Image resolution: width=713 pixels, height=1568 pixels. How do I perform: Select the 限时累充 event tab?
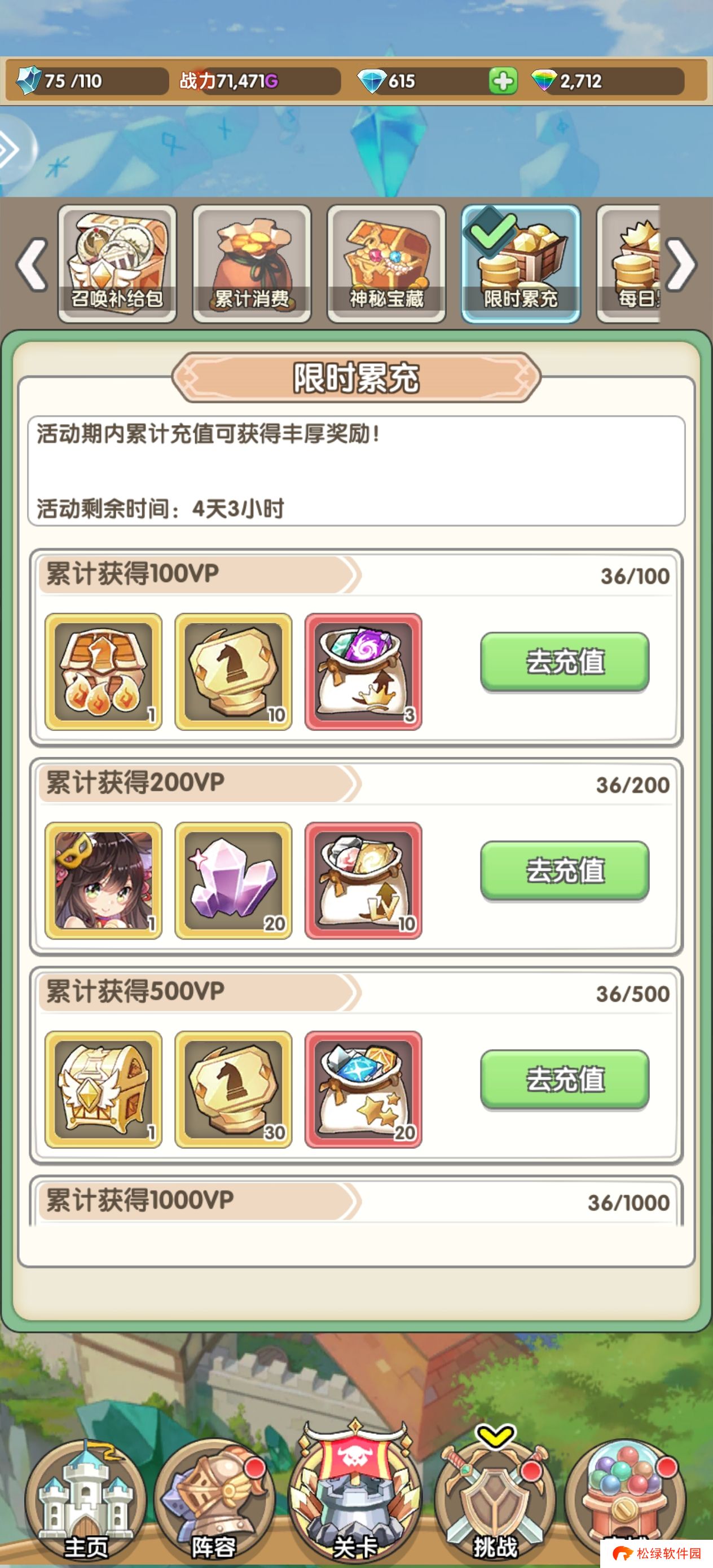(521, 263)
